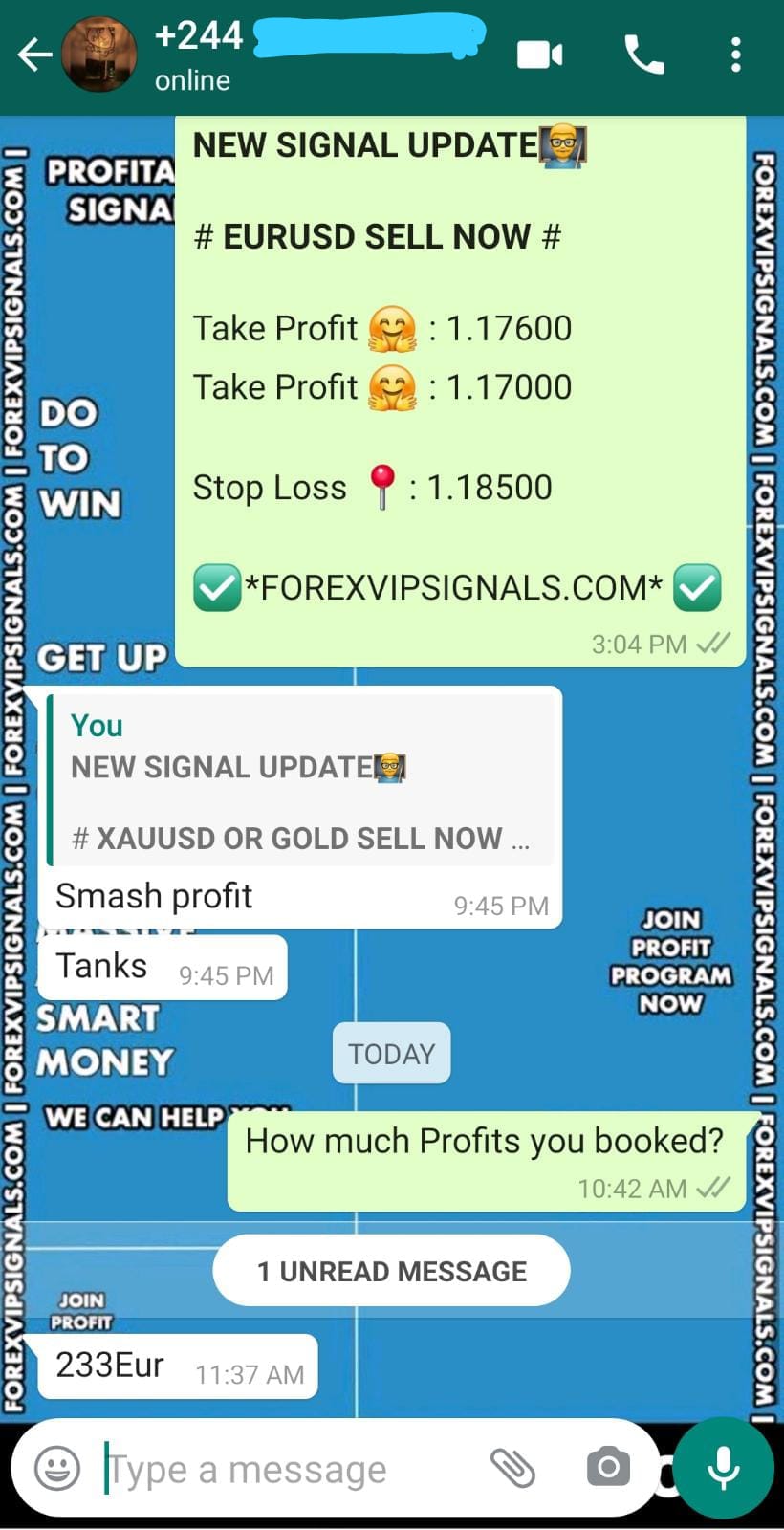Focus the Type a message field
This screenshot has width=784, height=1530.
[x=287, y=1469]
